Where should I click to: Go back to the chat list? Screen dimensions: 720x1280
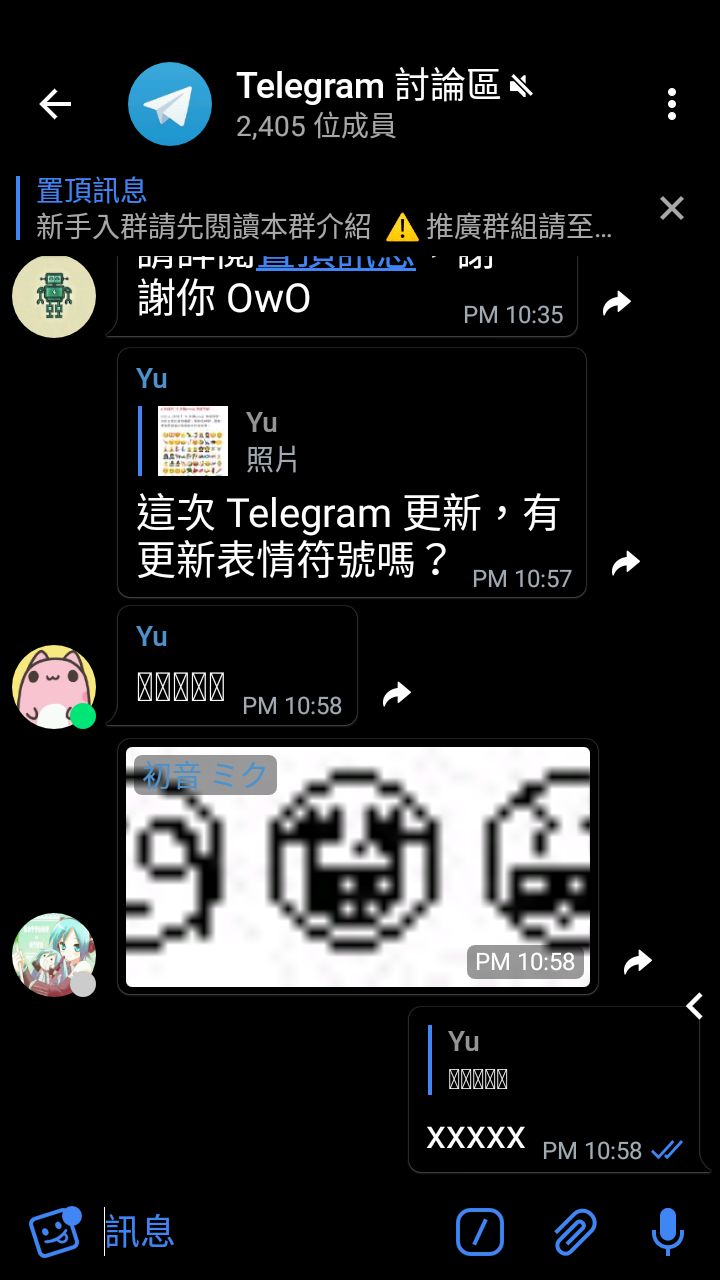tap(55, 103)
